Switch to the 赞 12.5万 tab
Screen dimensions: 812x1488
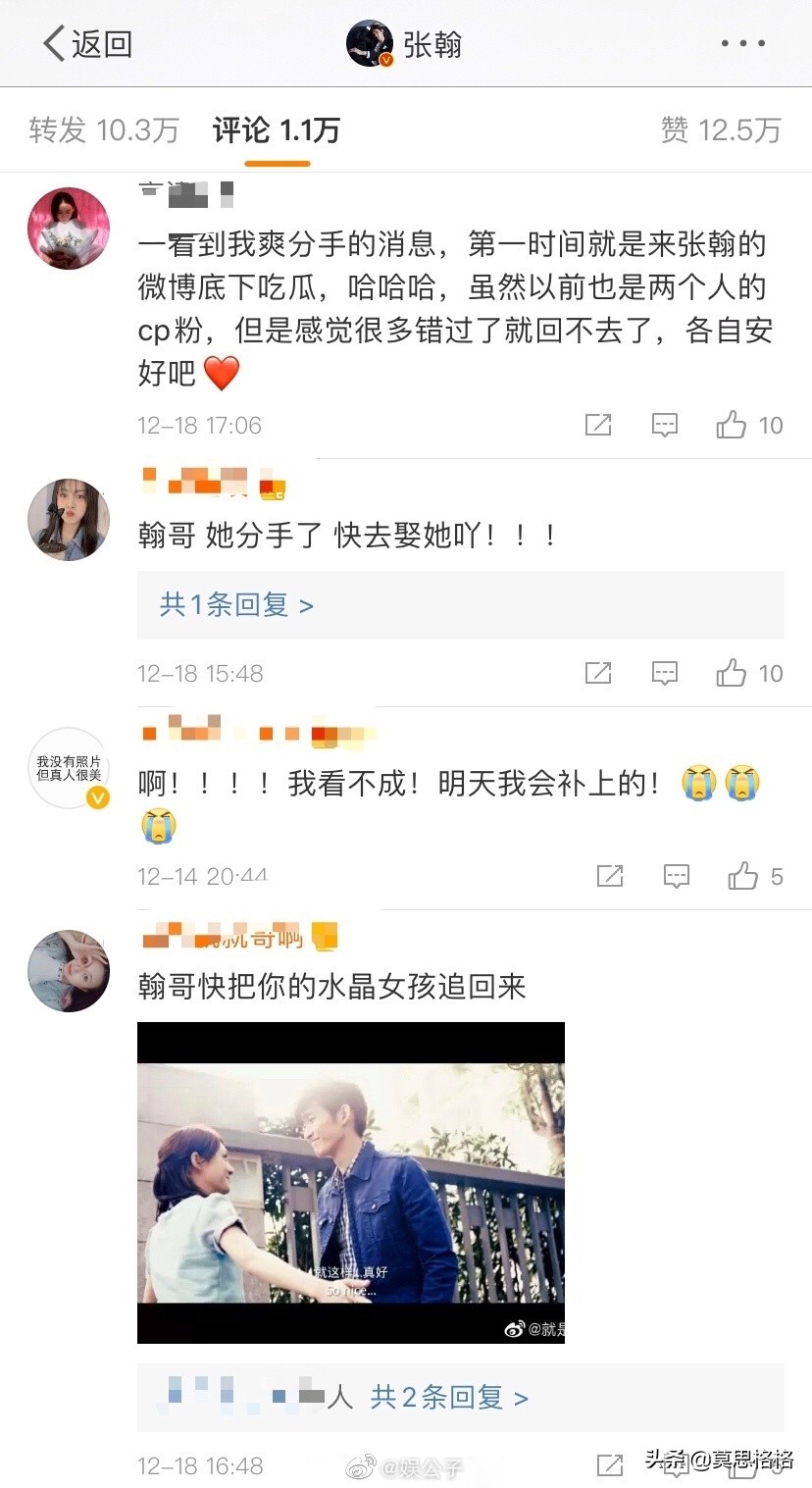tap(721, 128)
